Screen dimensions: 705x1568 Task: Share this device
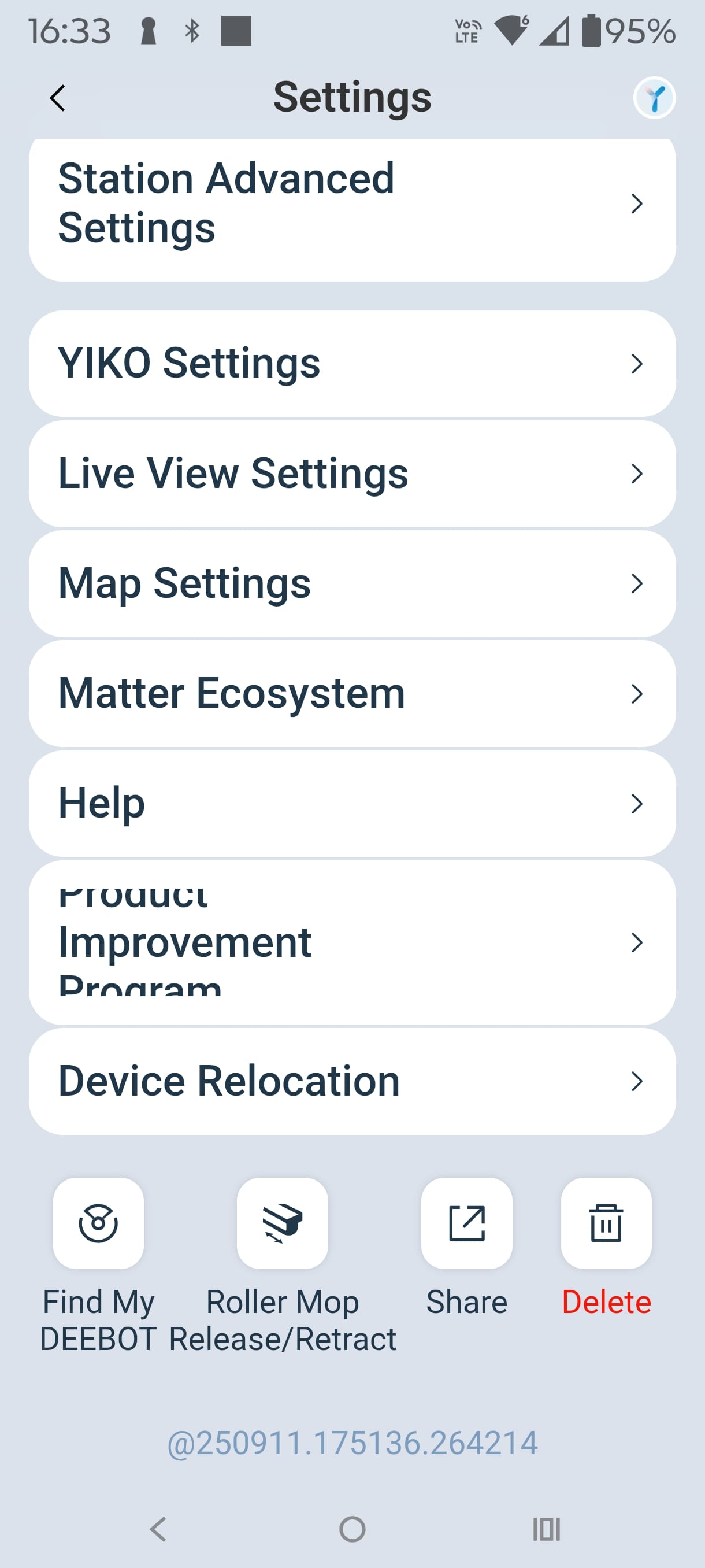(x=466, y=1223)
